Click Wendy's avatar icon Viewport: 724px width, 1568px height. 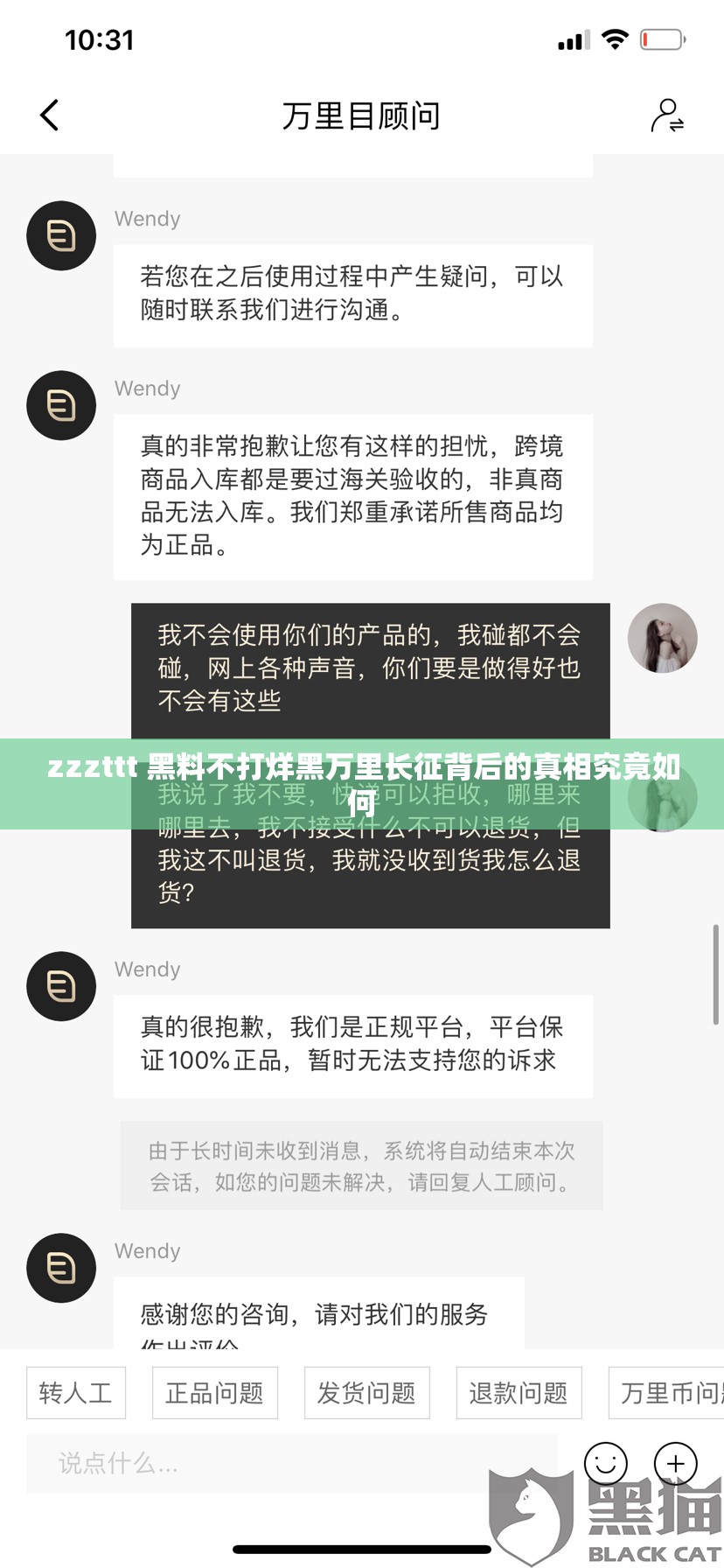[60, 234]
